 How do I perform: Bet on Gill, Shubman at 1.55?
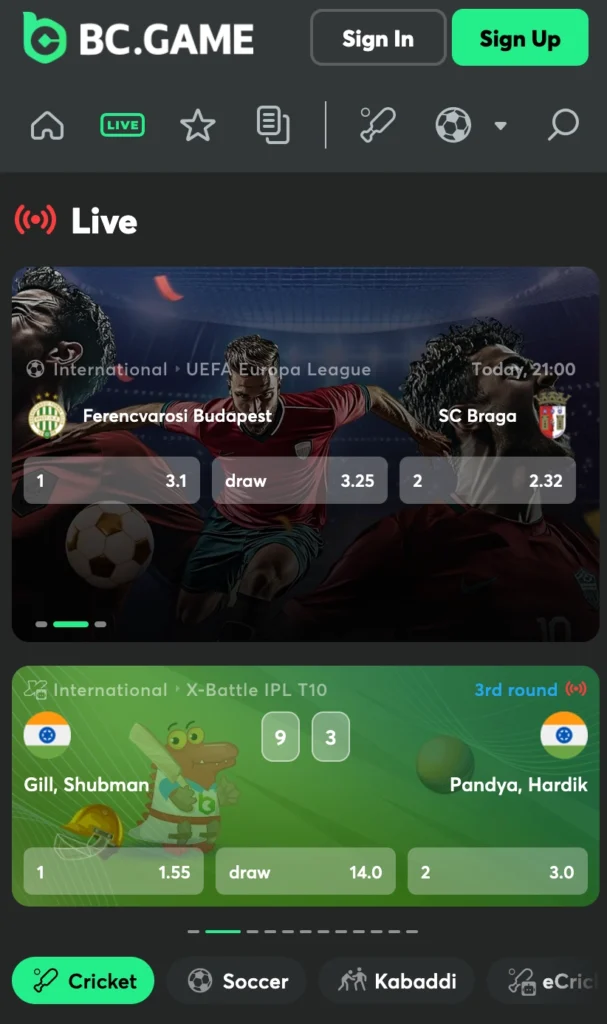pos(113,872)
